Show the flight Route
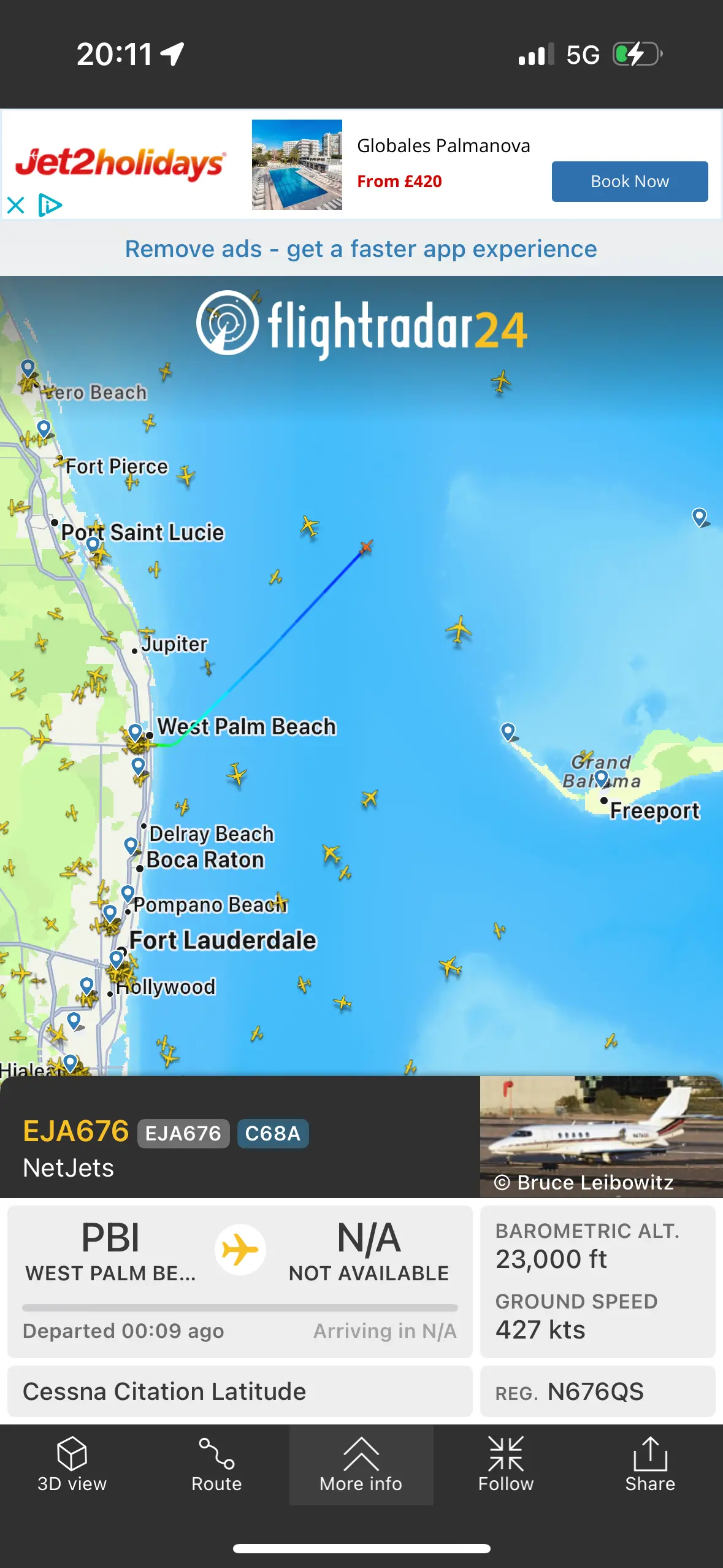Screen dimensions: 723x1568 [x=216, y=1465]
